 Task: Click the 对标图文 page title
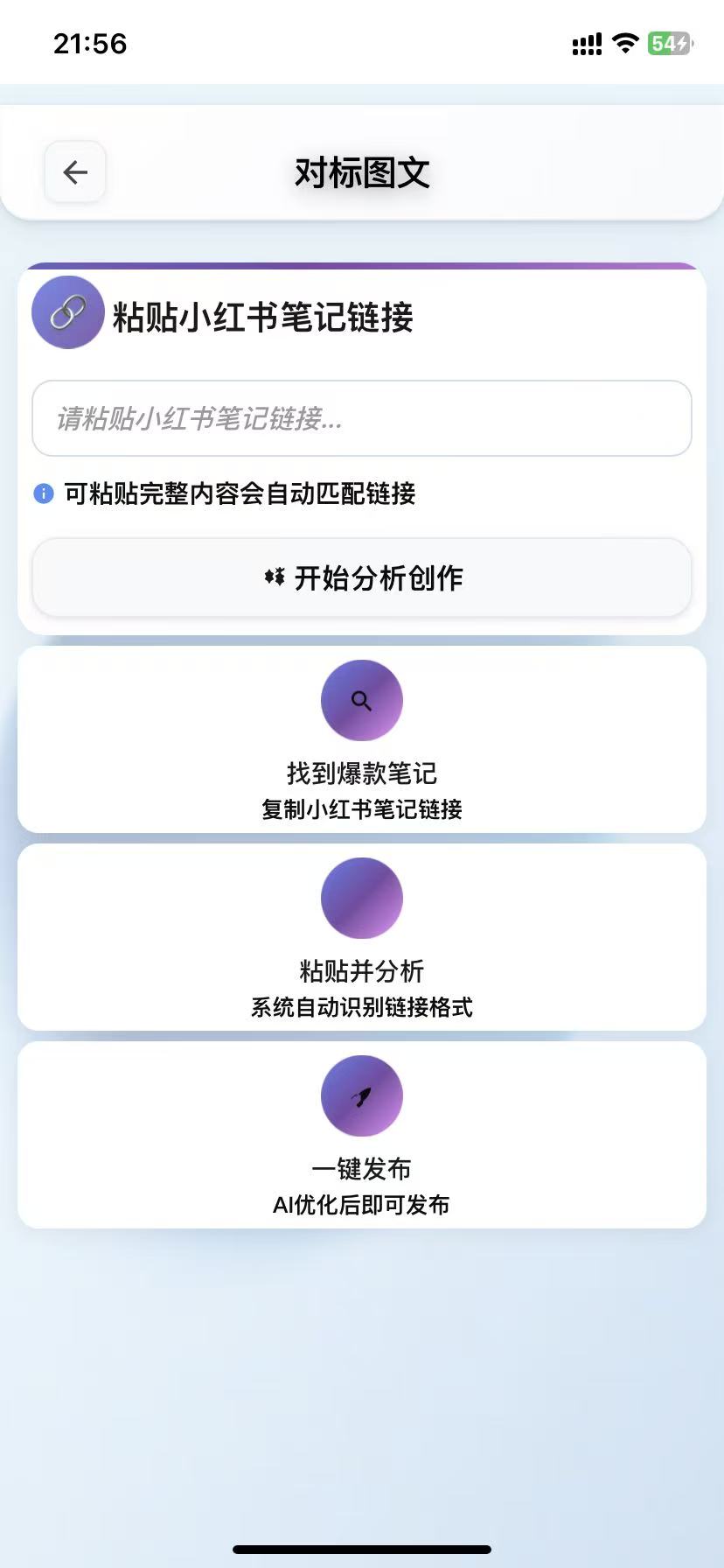362,173
